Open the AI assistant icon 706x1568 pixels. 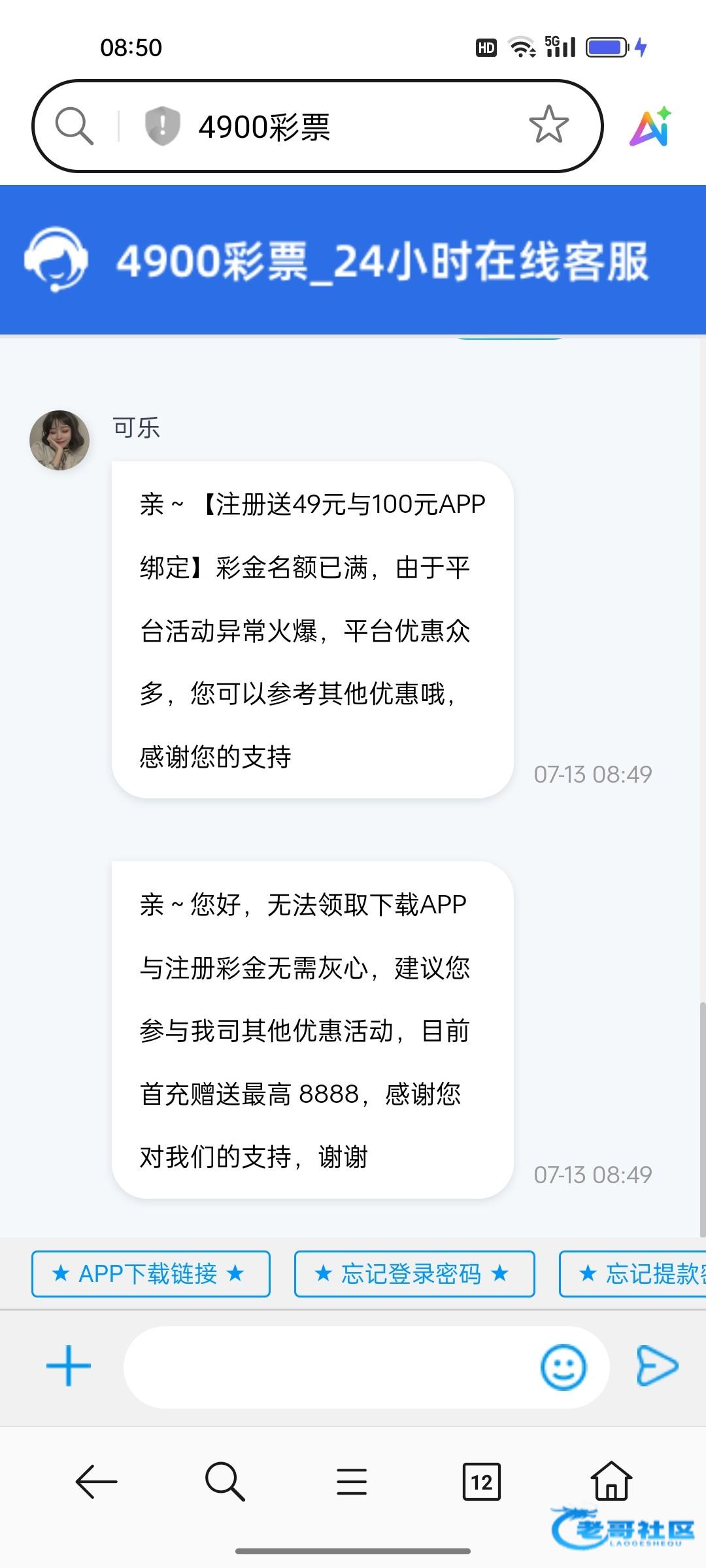[x=651, y=125]
